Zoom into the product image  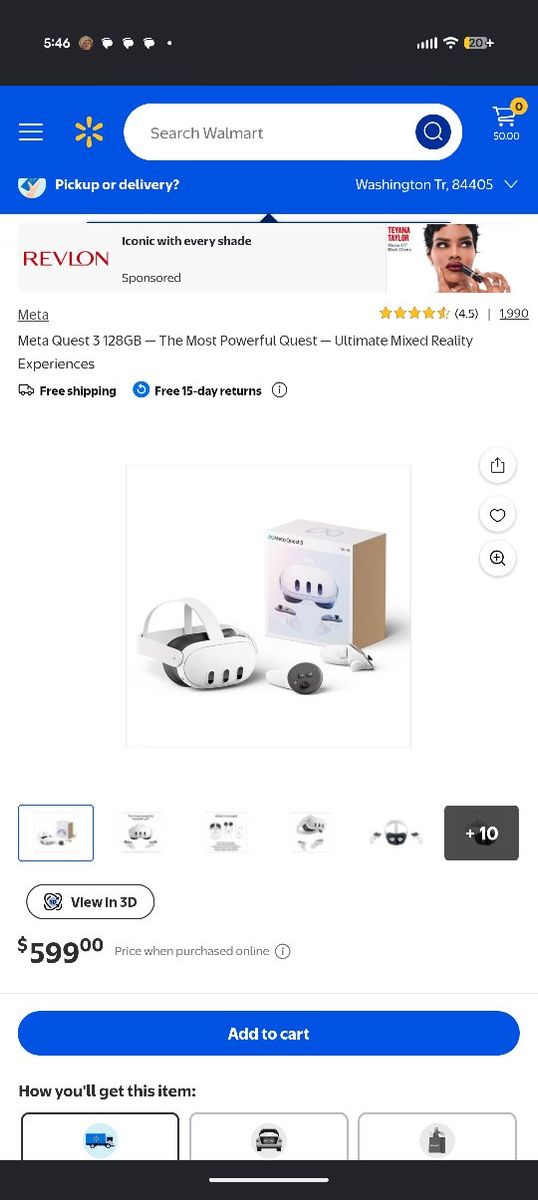coord(498,558)
